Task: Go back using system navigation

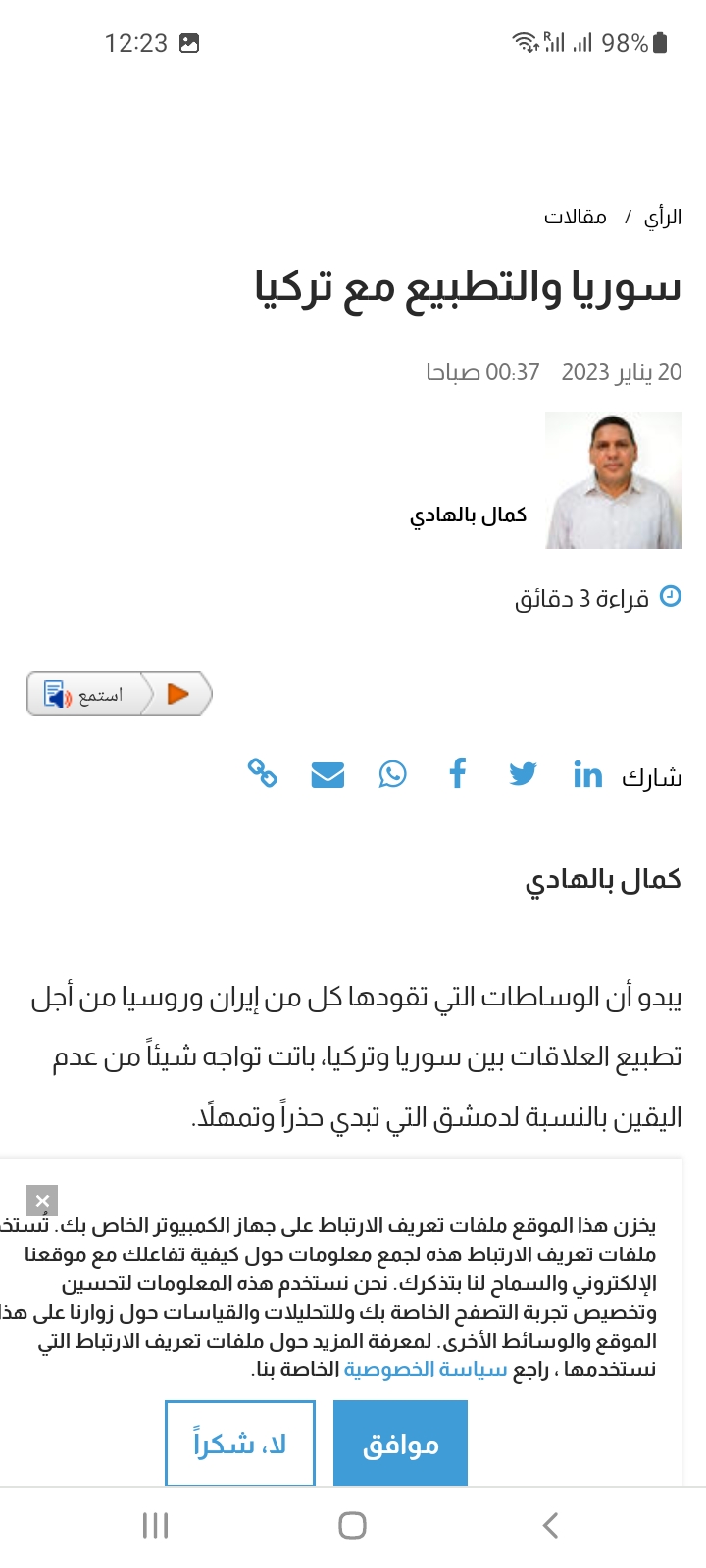Action: [550, 1525]
